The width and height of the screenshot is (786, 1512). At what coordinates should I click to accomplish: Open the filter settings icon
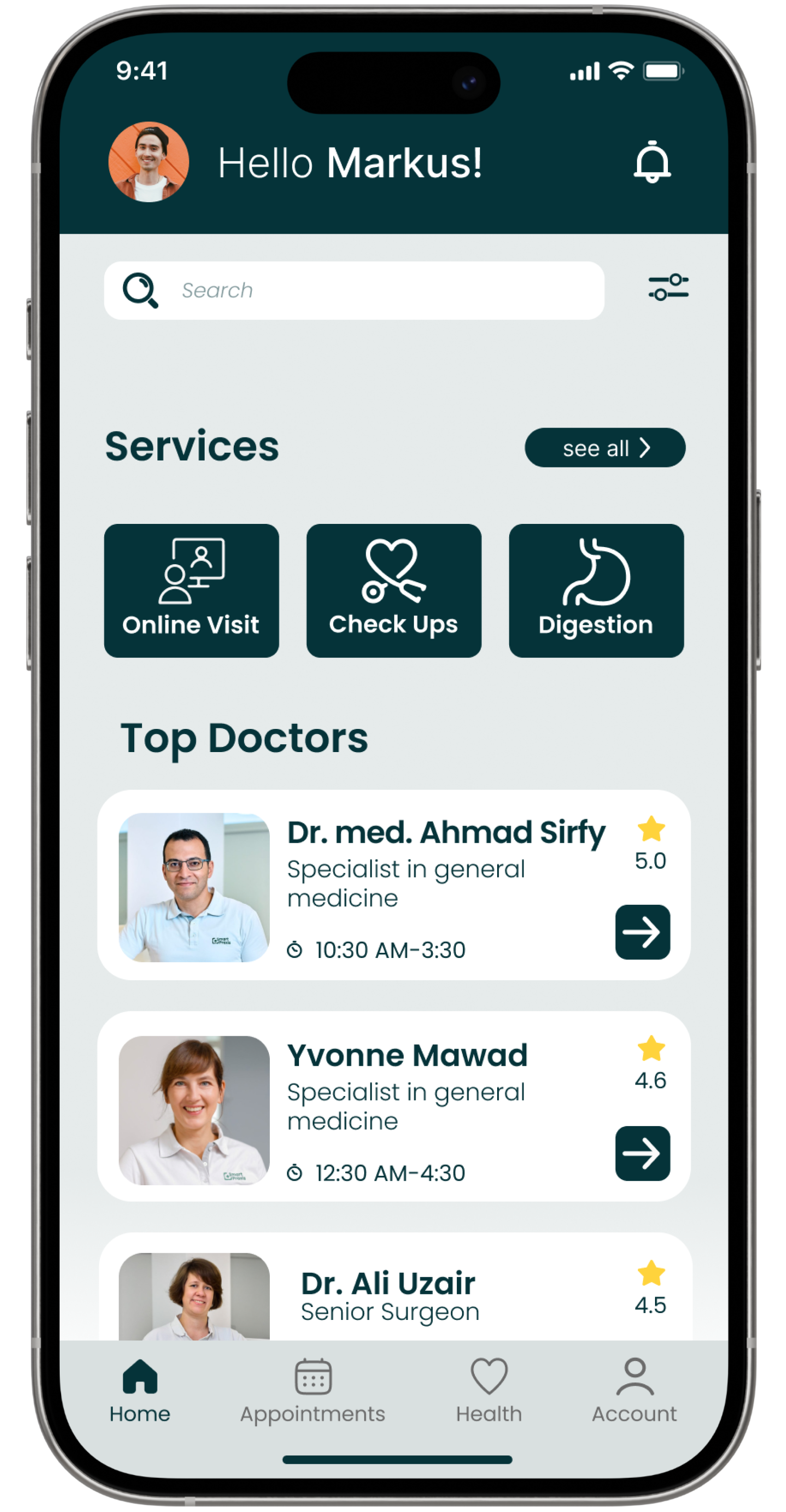coord(668,287)
